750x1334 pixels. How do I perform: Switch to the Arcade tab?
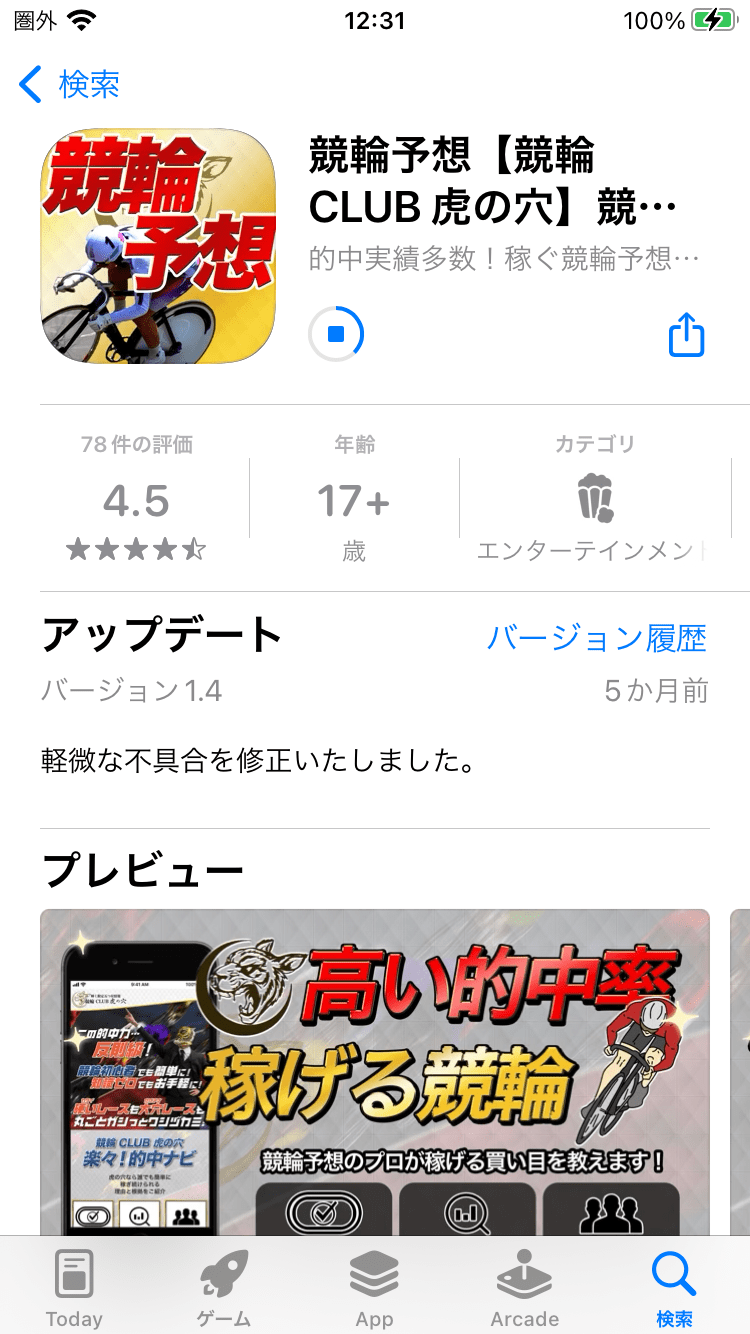click(x=524, y=1288)
